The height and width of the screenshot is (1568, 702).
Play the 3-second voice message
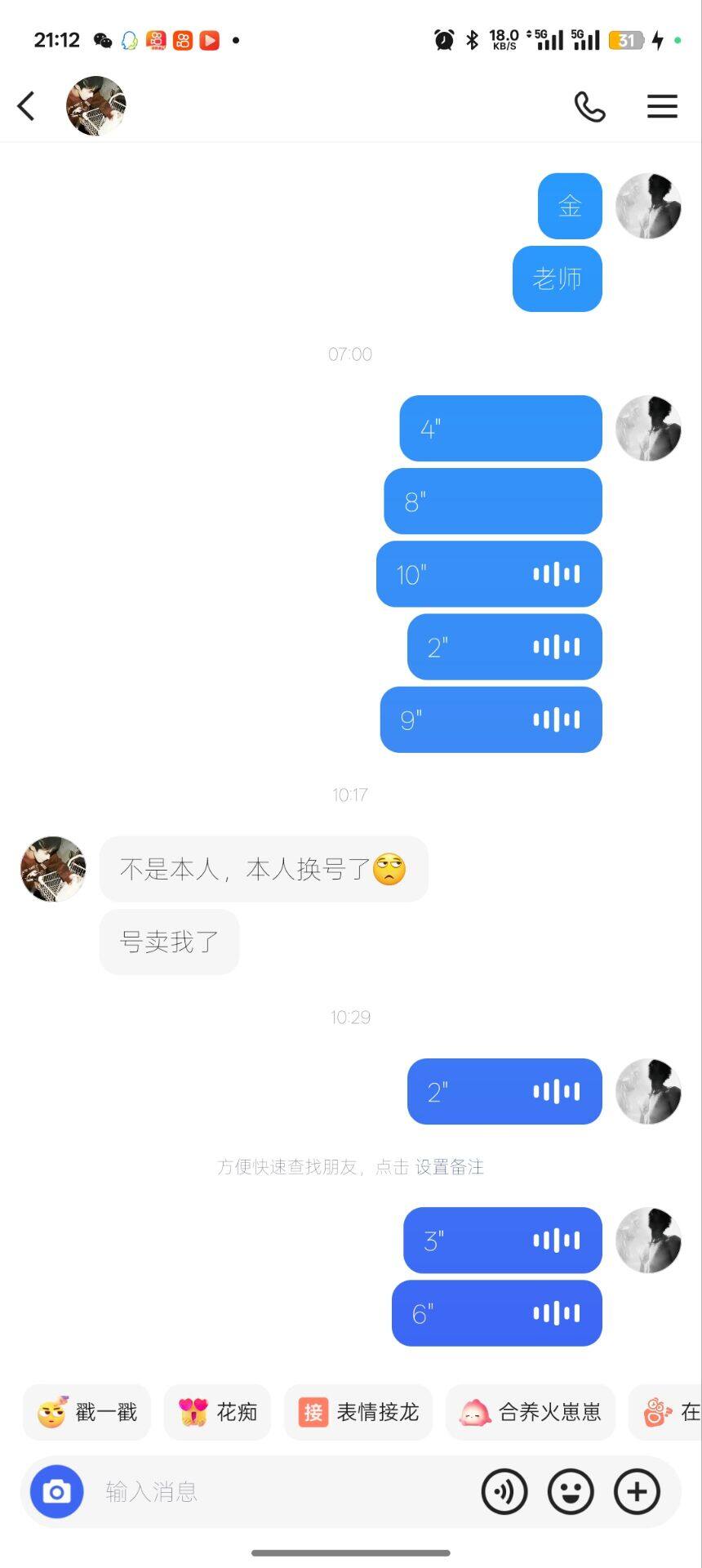pyautogui.click(x=502, y=1241)
